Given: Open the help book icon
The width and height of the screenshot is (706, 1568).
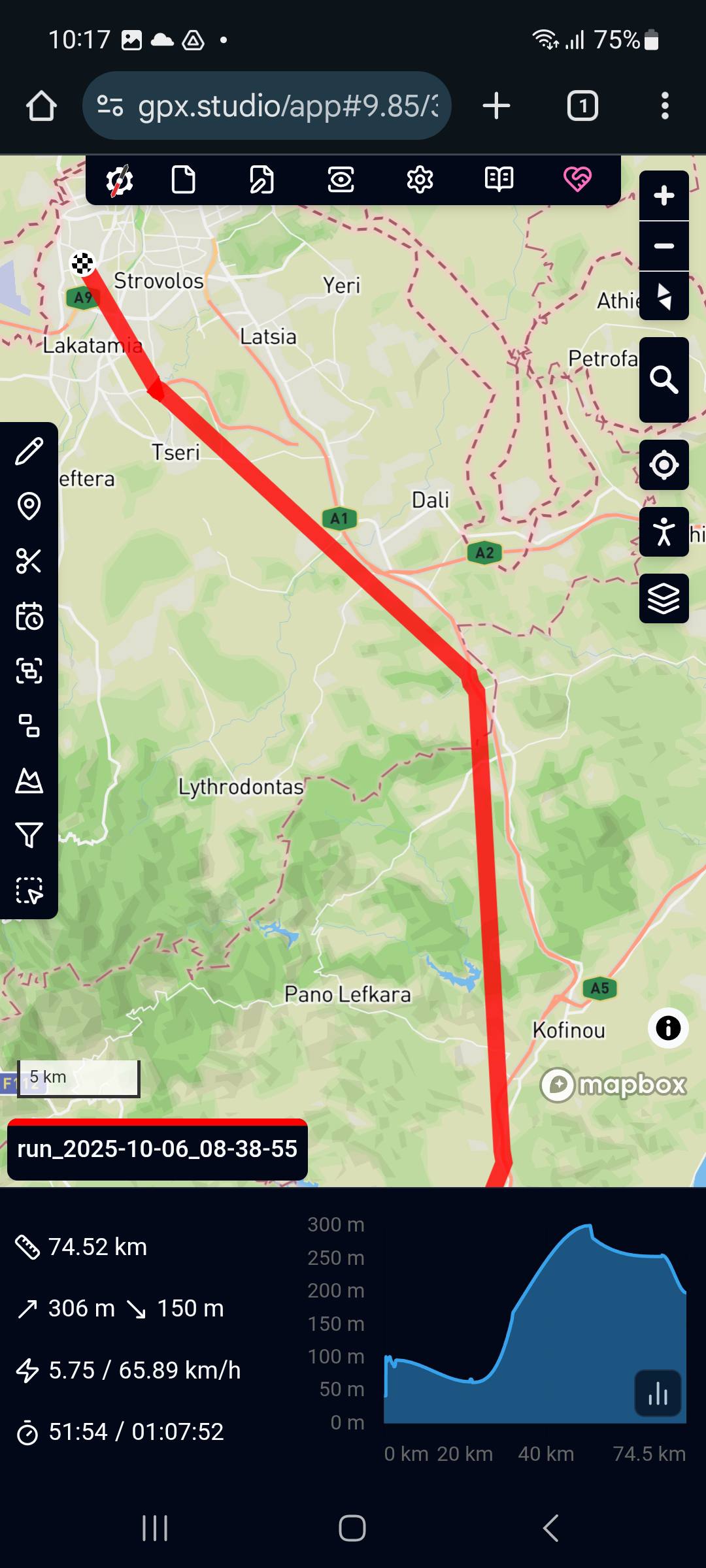Looking at the screenshot, I should [499, 180].
